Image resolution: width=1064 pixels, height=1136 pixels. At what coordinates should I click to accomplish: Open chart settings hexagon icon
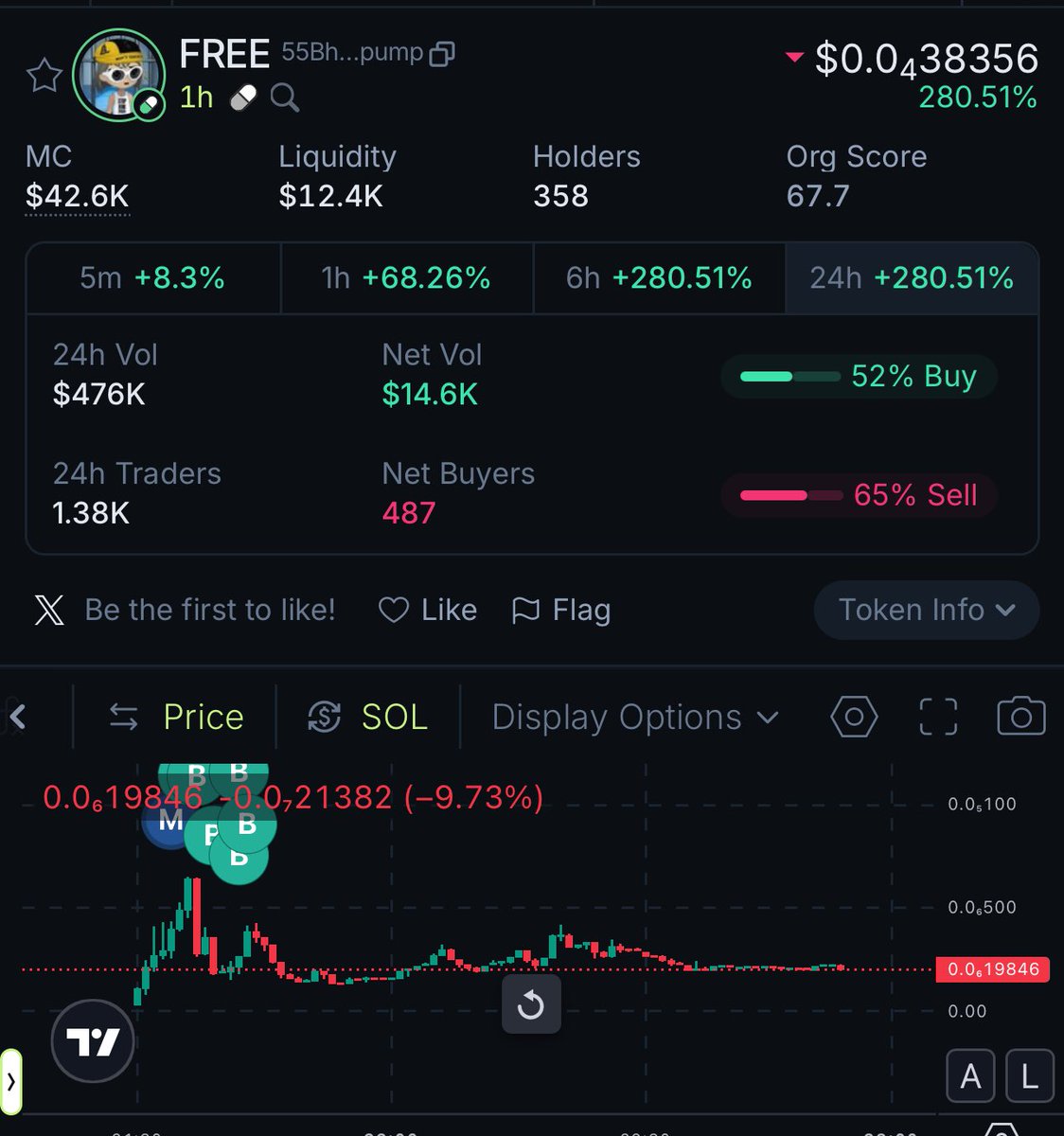(x=853, y=718)
